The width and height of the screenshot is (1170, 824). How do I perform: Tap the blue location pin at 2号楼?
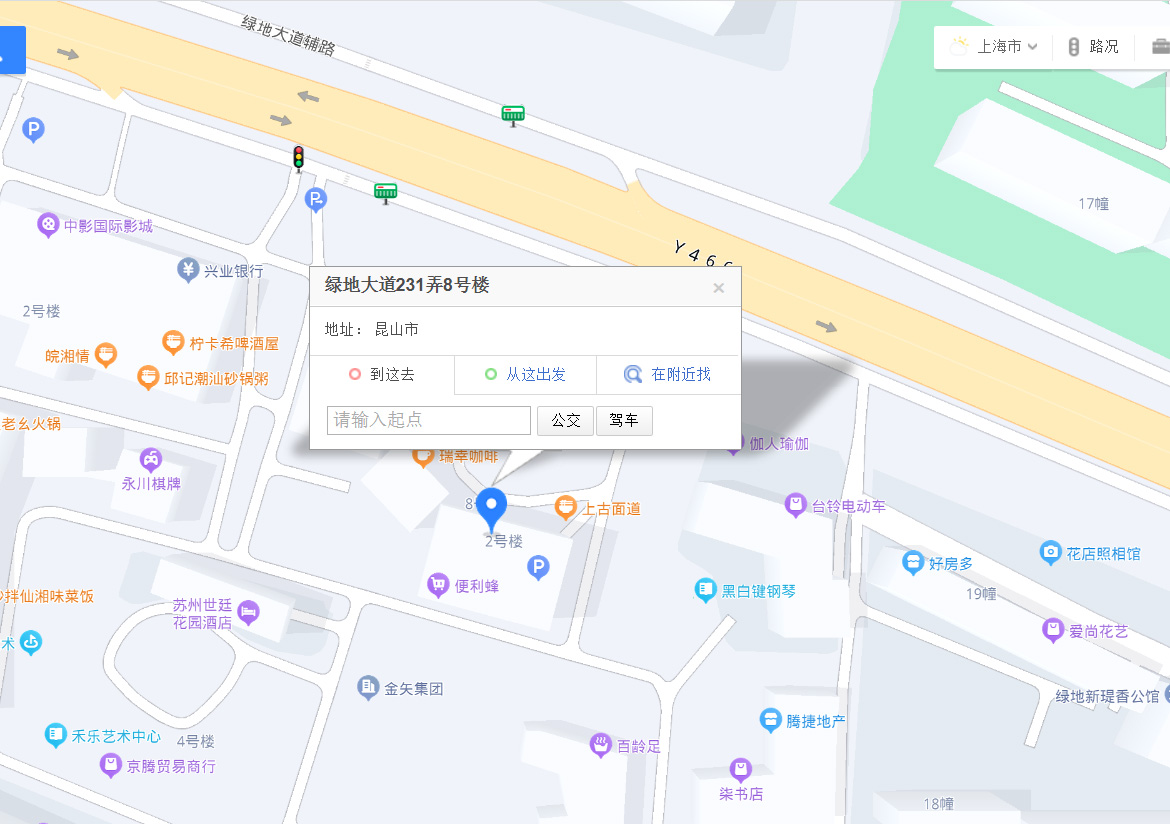(491, 508)
